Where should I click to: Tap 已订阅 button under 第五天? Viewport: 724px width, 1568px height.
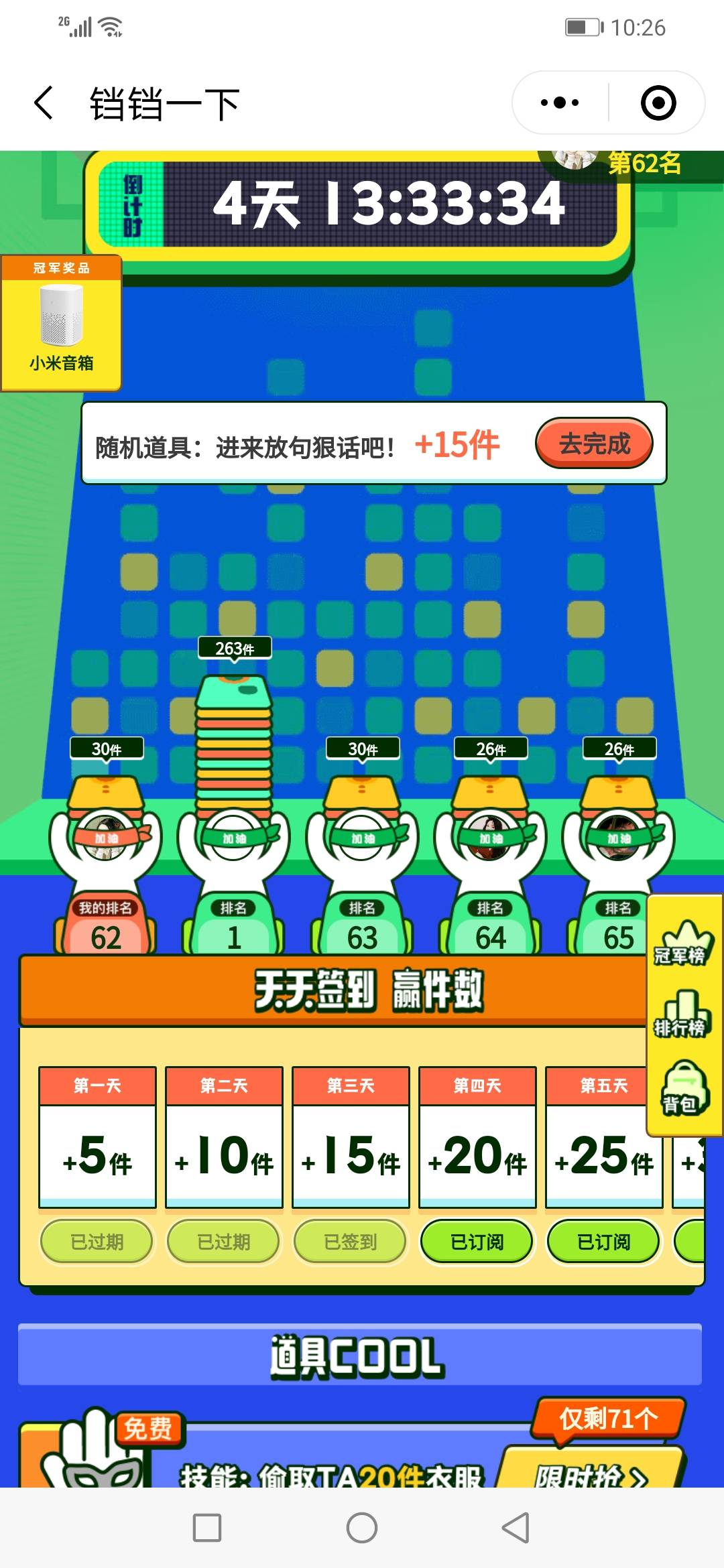[x=603, y=1242]
